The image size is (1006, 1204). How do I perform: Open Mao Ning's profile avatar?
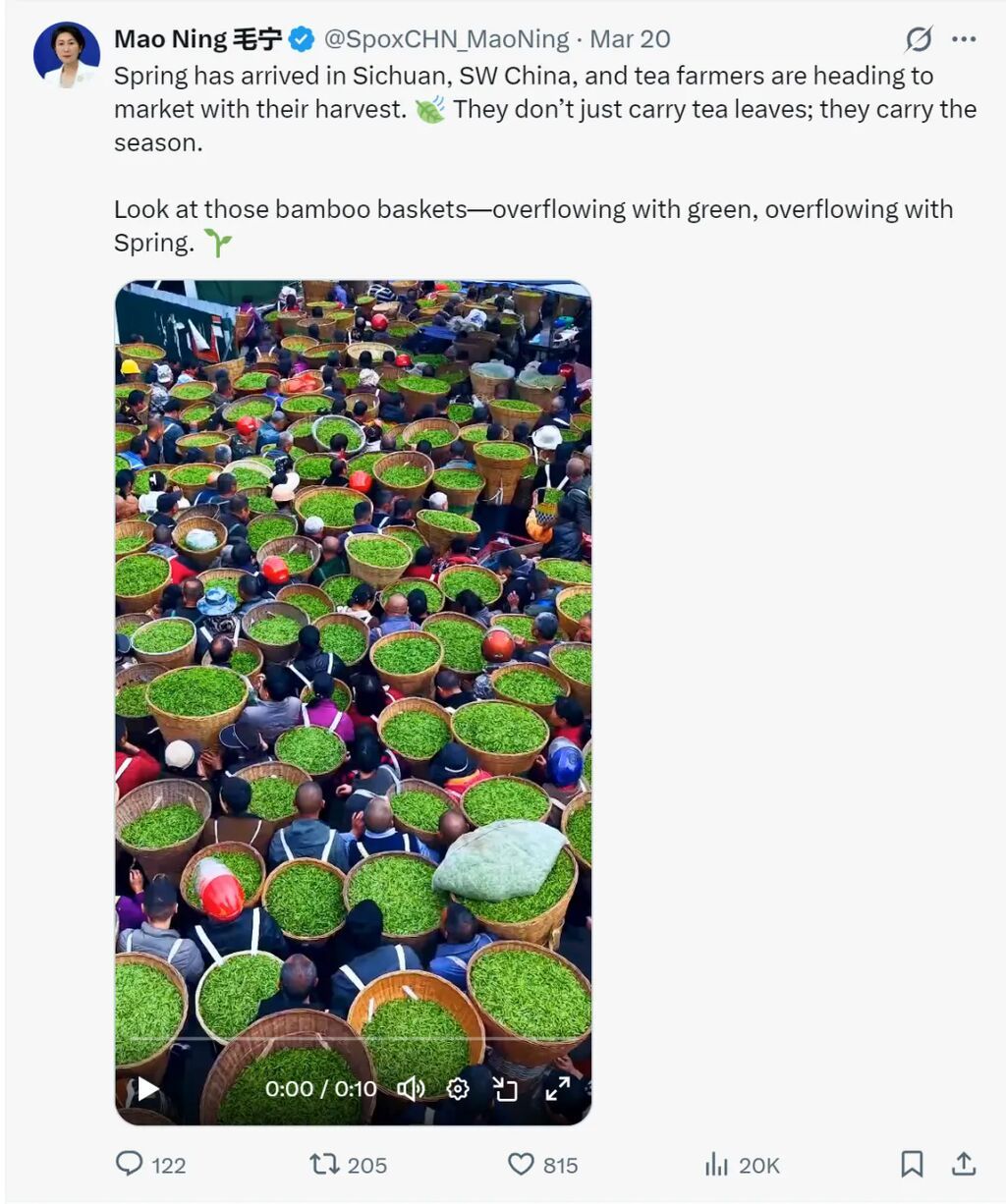(x=66, y=56)
